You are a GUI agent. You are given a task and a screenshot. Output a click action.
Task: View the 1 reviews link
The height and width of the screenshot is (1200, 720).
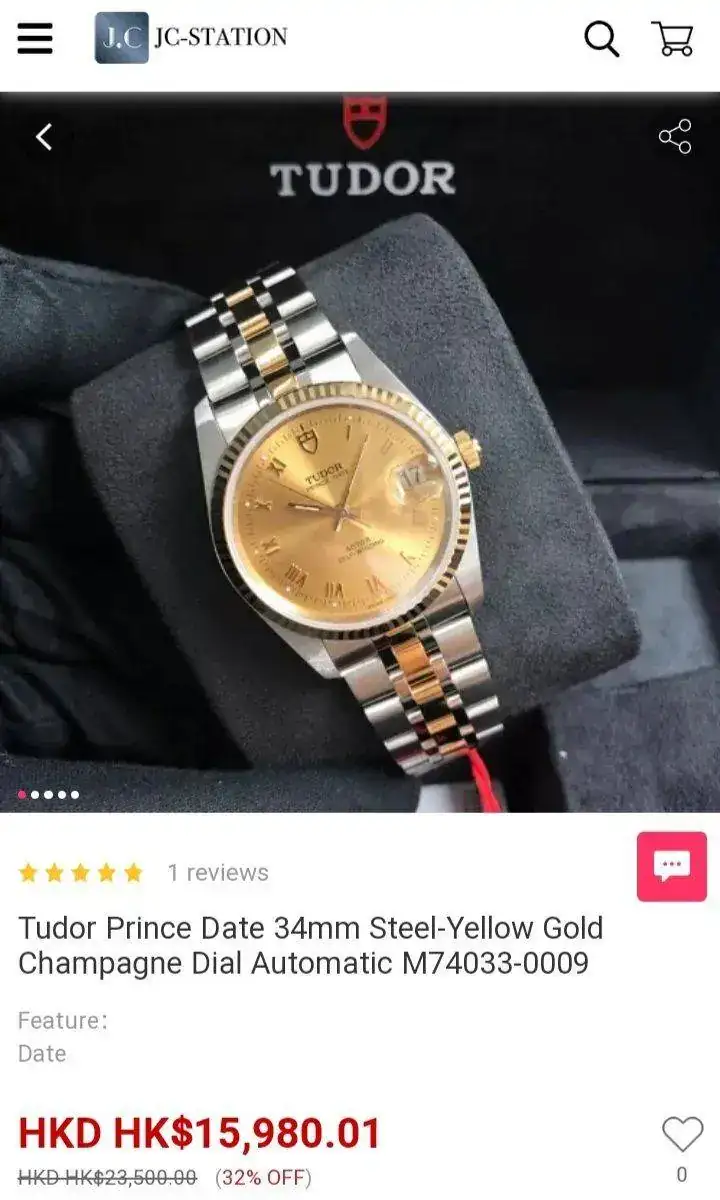pyautogui.click(x=218, y=873)
